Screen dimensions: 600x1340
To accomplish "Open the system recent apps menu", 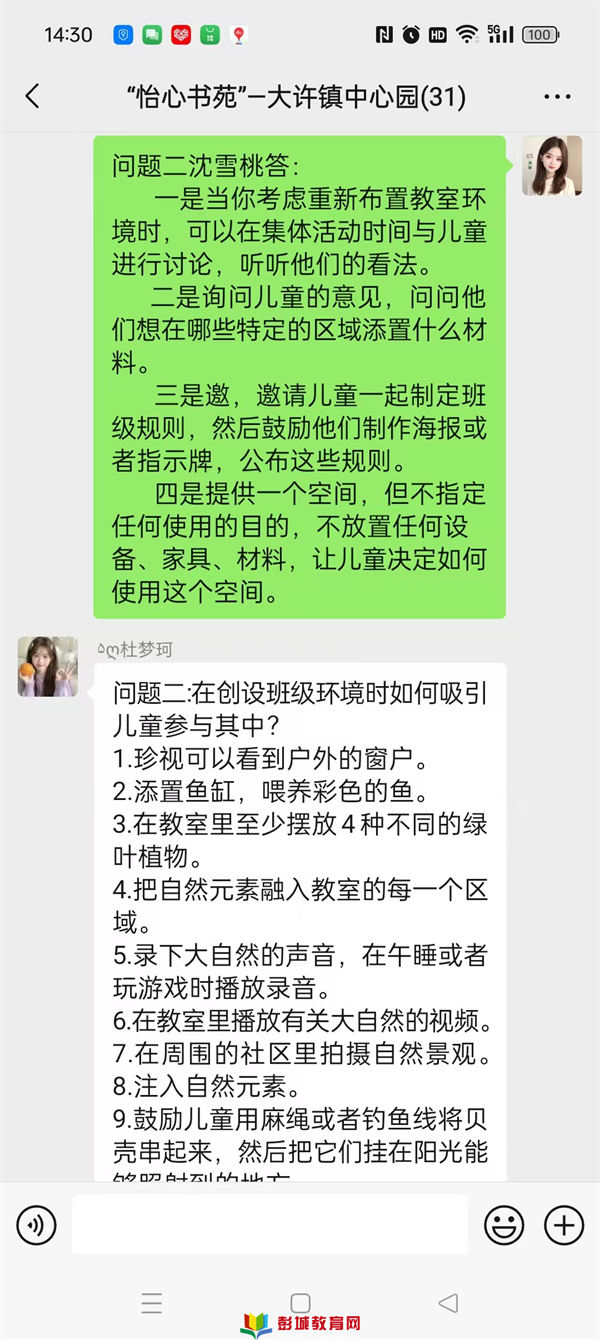I will click(152, 1302).
